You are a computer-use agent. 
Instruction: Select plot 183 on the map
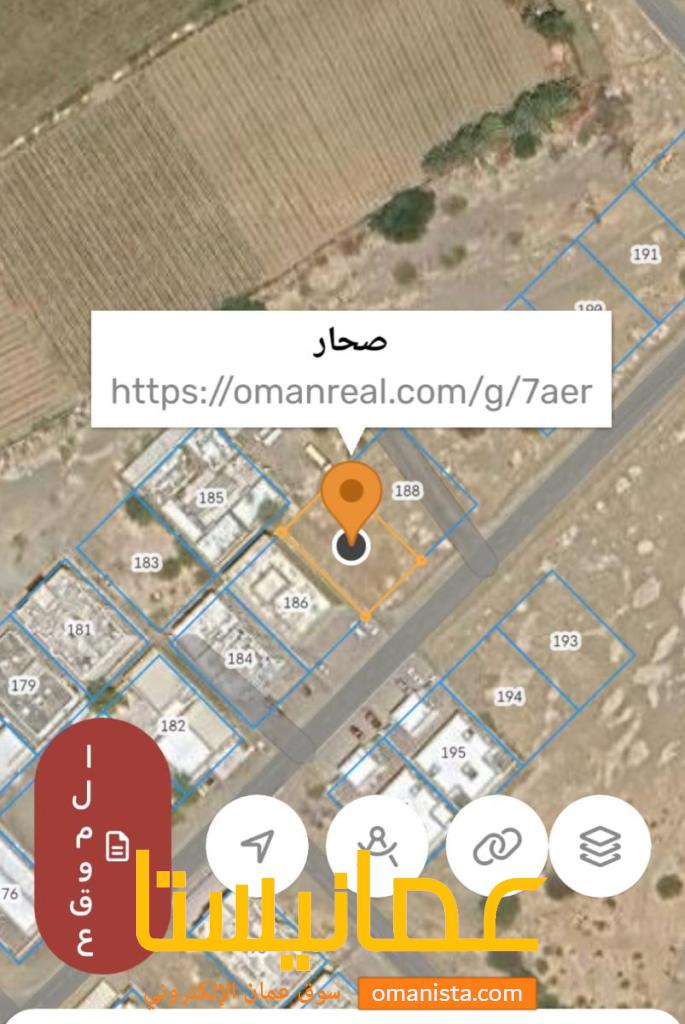[146, 562]
